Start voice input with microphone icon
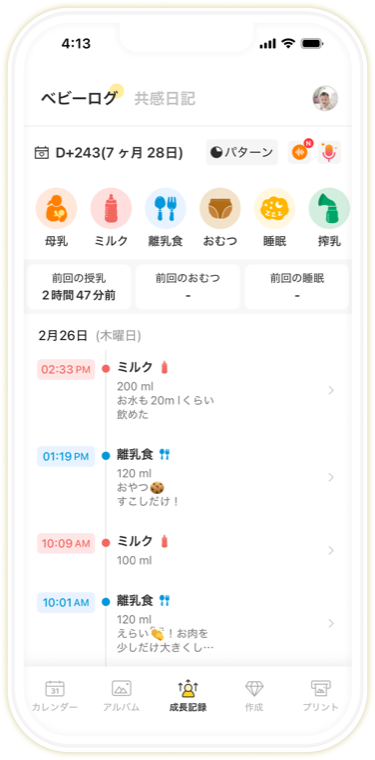This screenshot has height=760, width=375. (329, 152)
